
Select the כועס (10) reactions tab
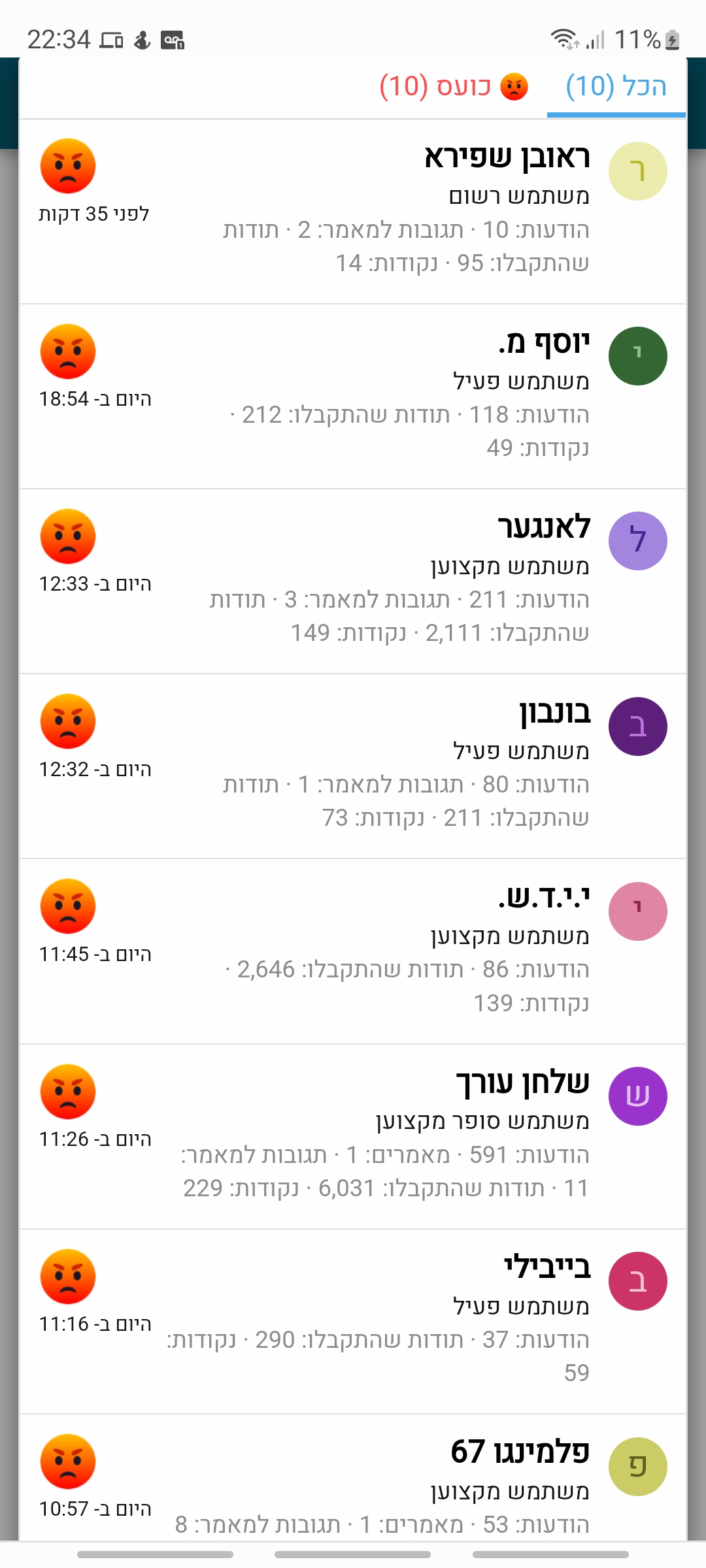tap(454, 87)
